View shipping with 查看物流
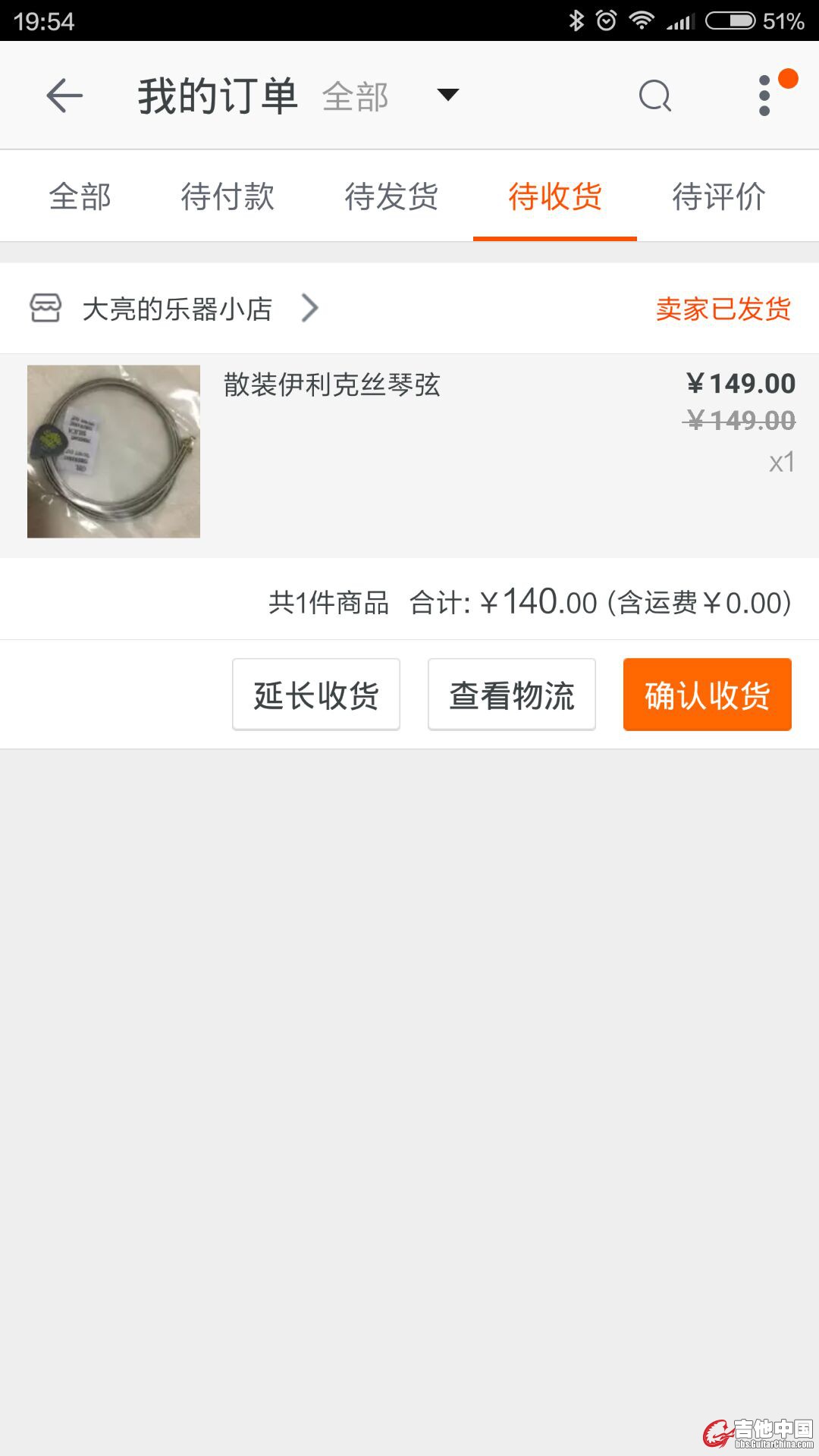819x1456 pixels. click(512, 695)
